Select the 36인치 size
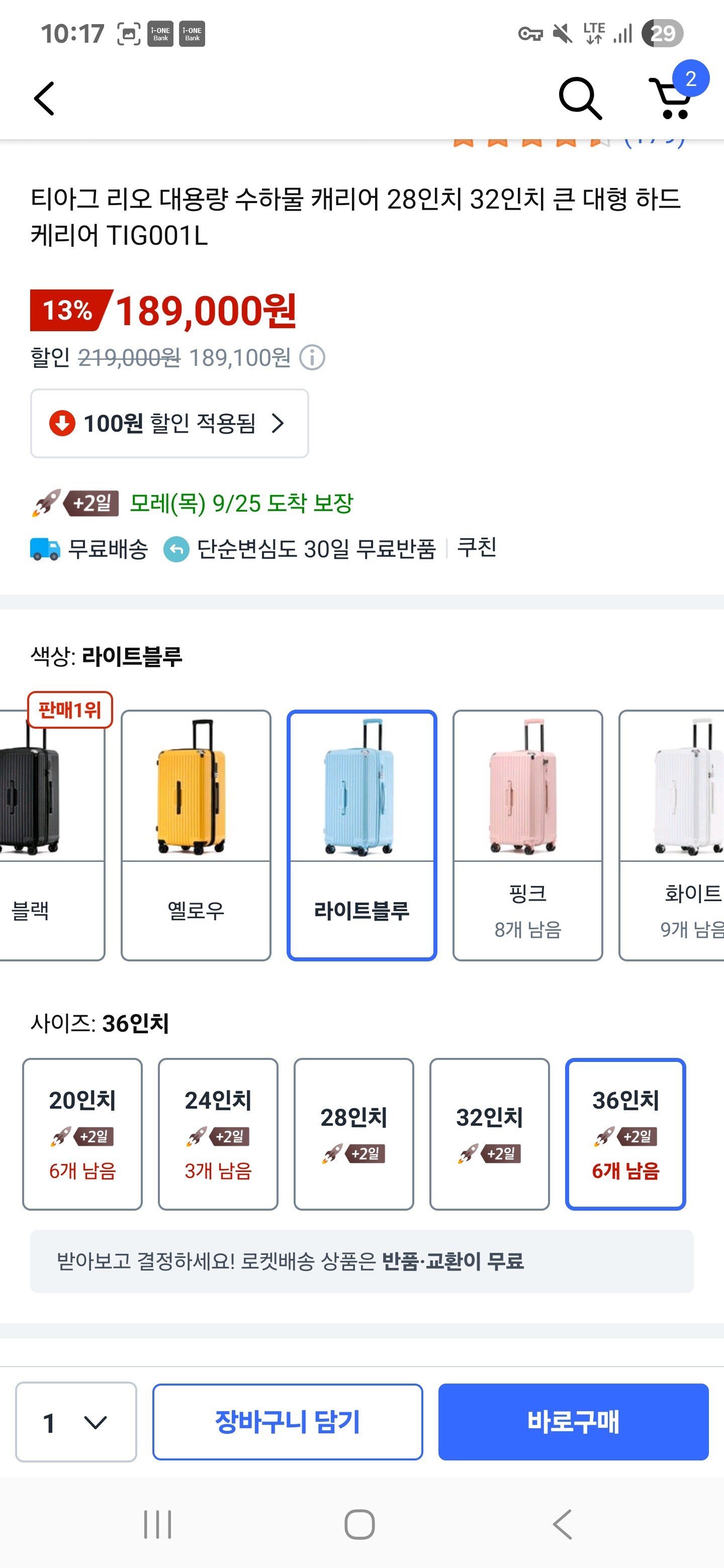 click(625, 1133)
